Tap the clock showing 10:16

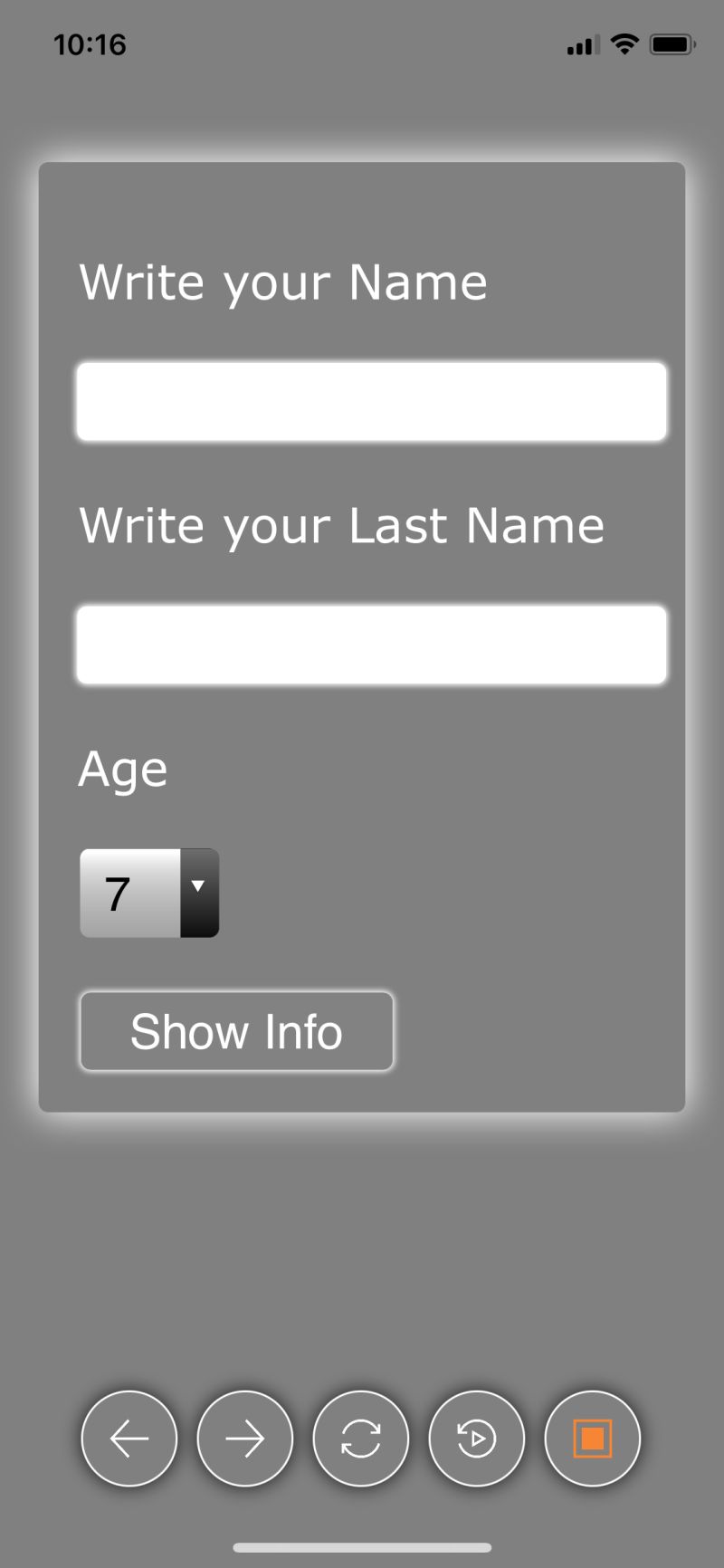90,43
